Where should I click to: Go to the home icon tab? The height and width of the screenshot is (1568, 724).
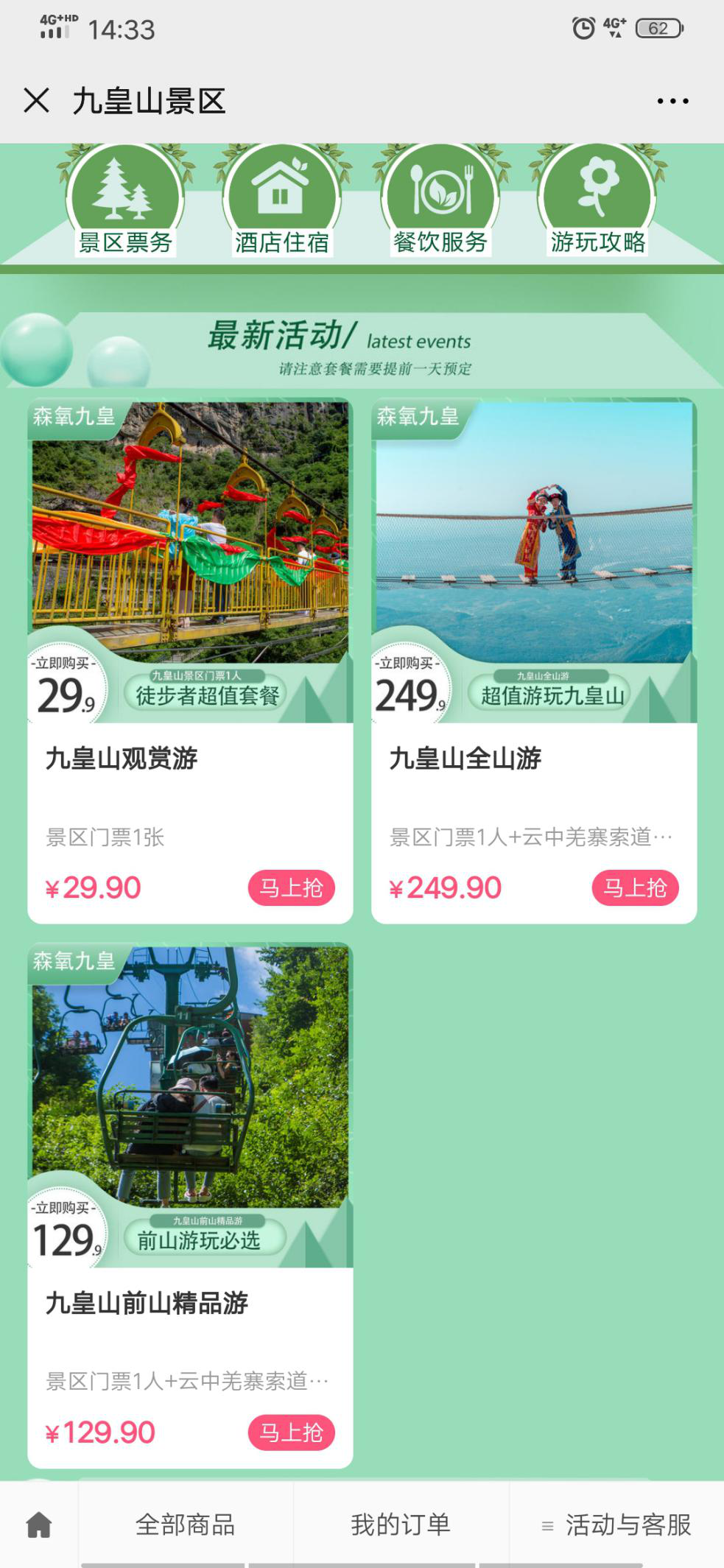point(39,1525)
